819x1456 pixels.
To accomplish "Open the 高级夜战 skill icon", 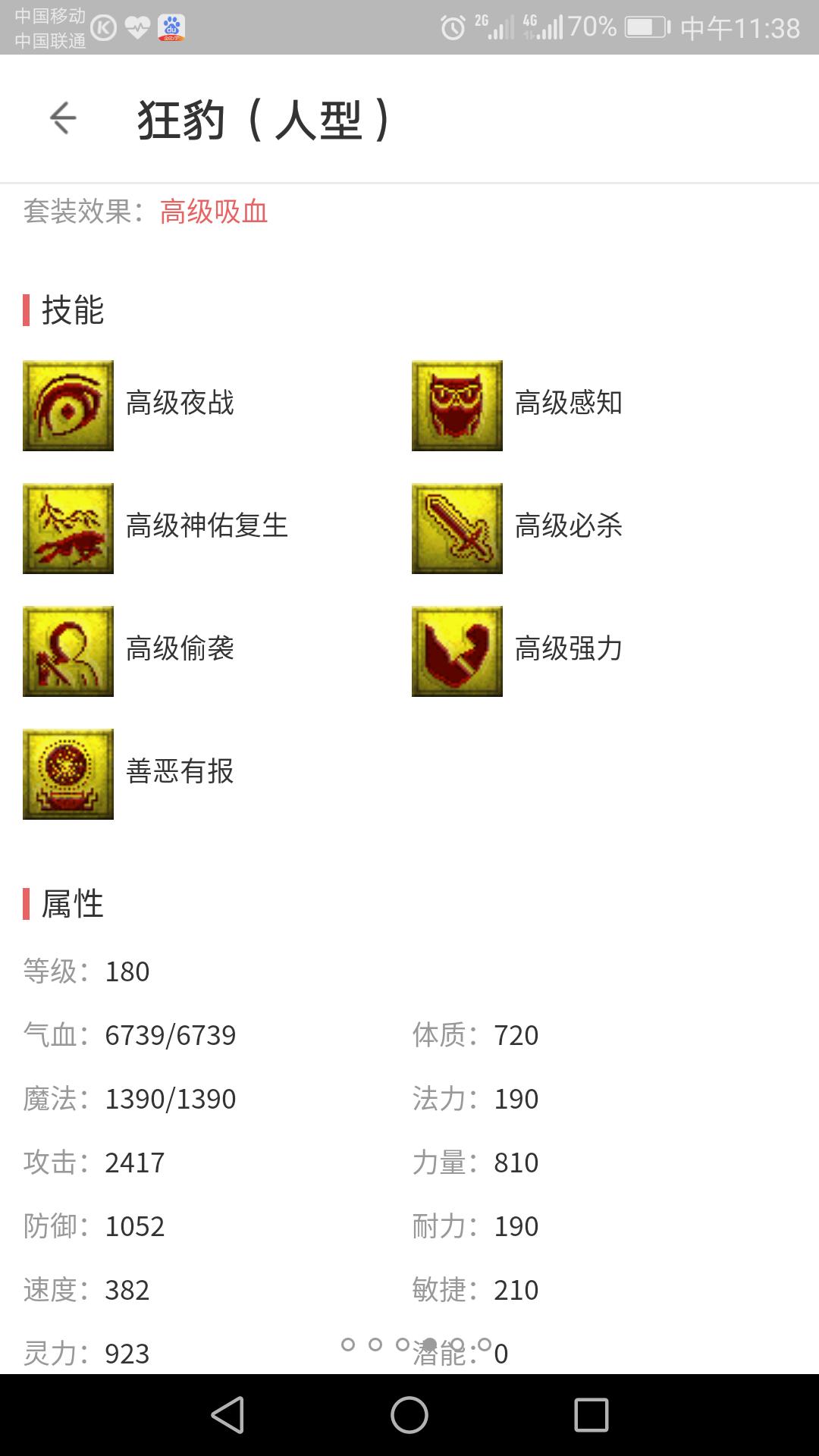I will tap(68, 406).
